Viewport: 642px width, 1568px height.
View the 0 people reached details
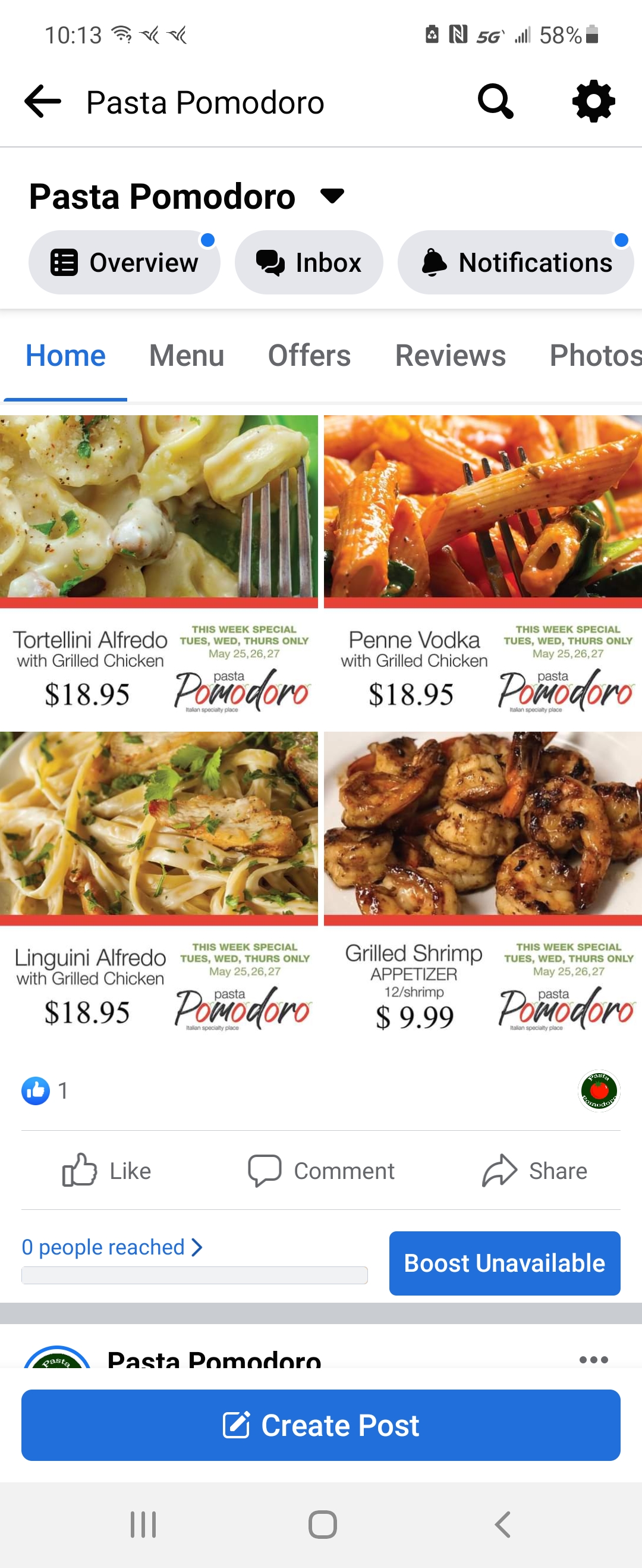pyautogui.click(x=112, y=1247)
